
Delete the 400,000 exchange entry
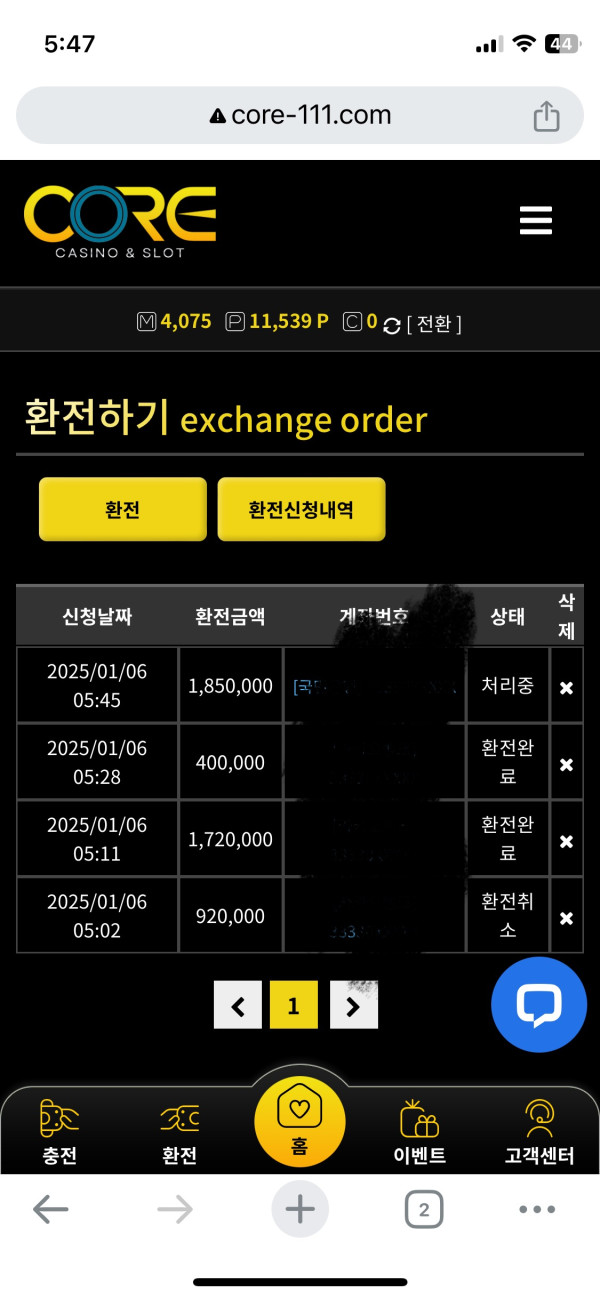point(566,764)
